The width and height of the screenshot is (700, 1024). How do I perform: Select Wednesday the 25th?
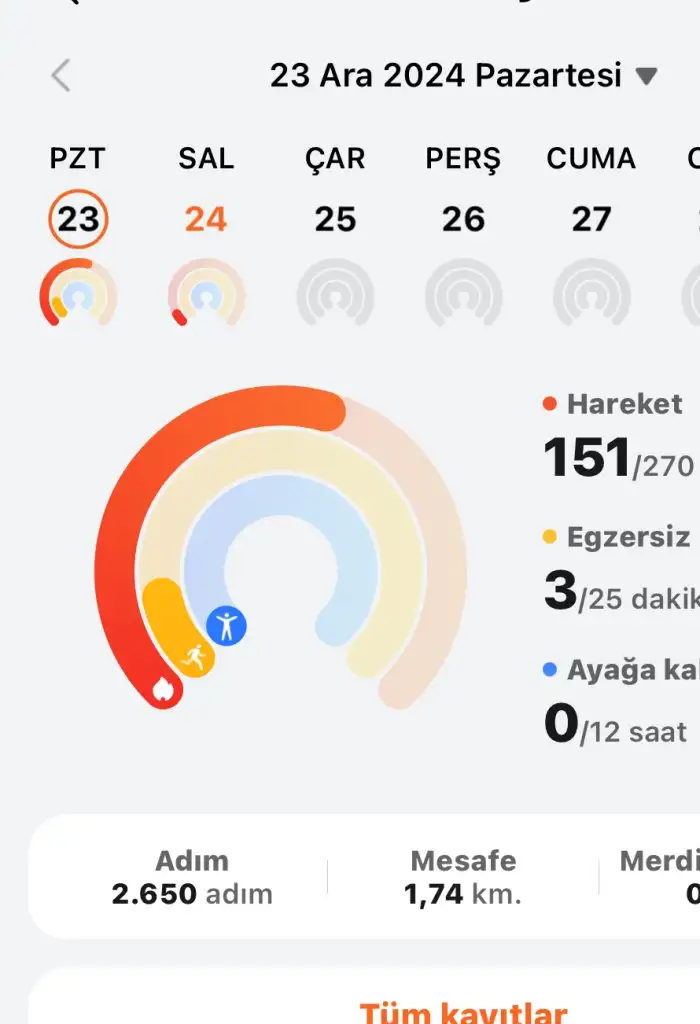[335, 219]
